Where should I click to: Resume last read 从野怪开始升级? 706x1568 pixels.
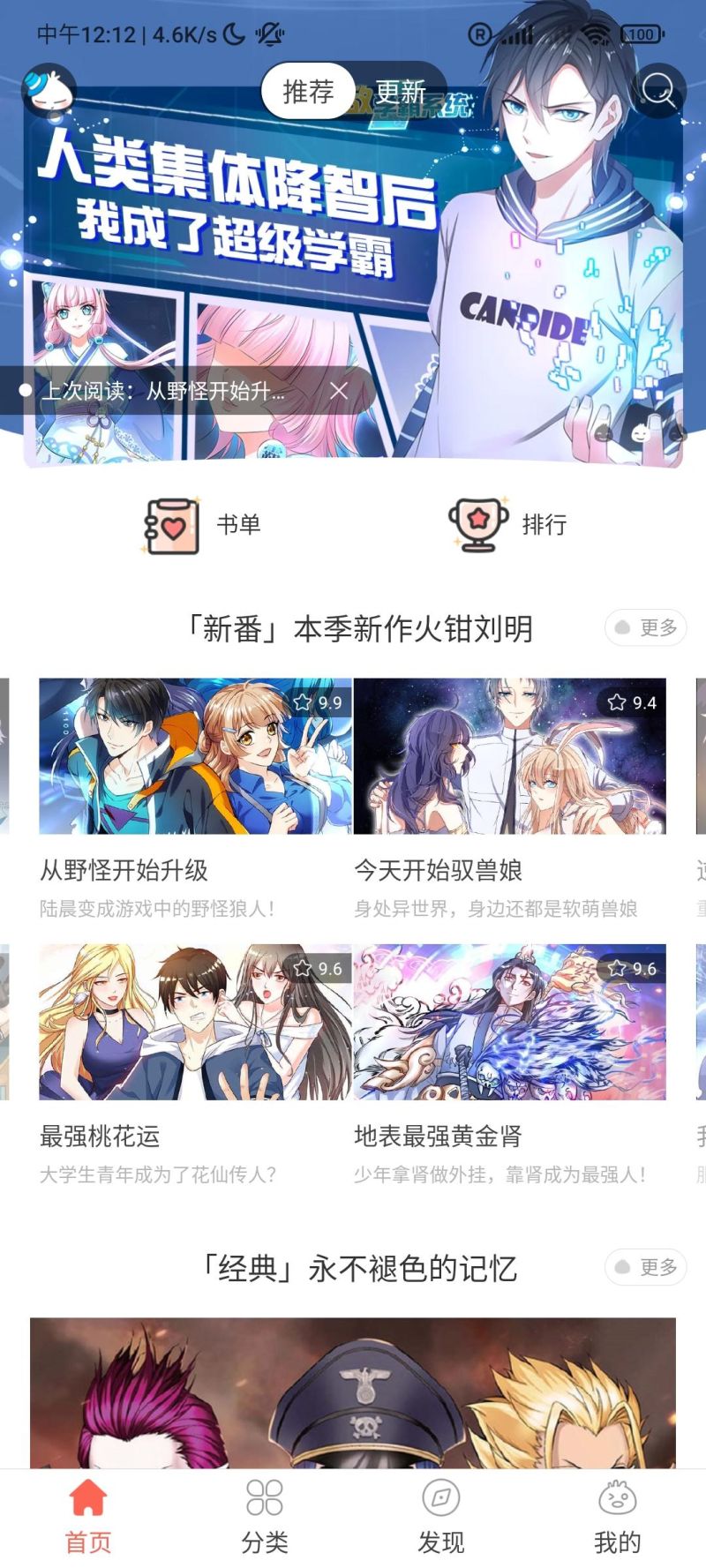(x=164, y=391)
